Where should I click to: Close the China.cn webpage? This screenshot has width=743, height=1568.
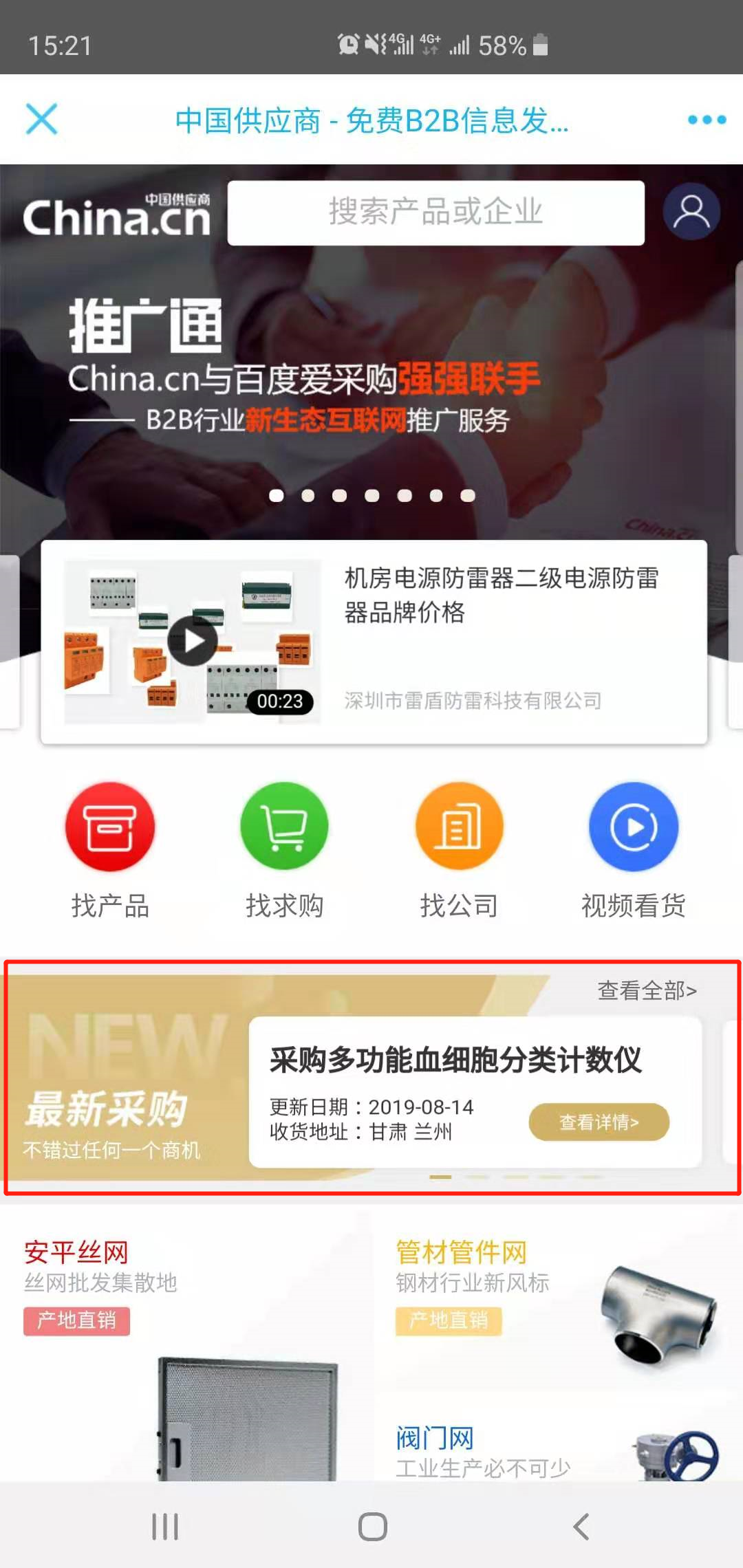41,119
